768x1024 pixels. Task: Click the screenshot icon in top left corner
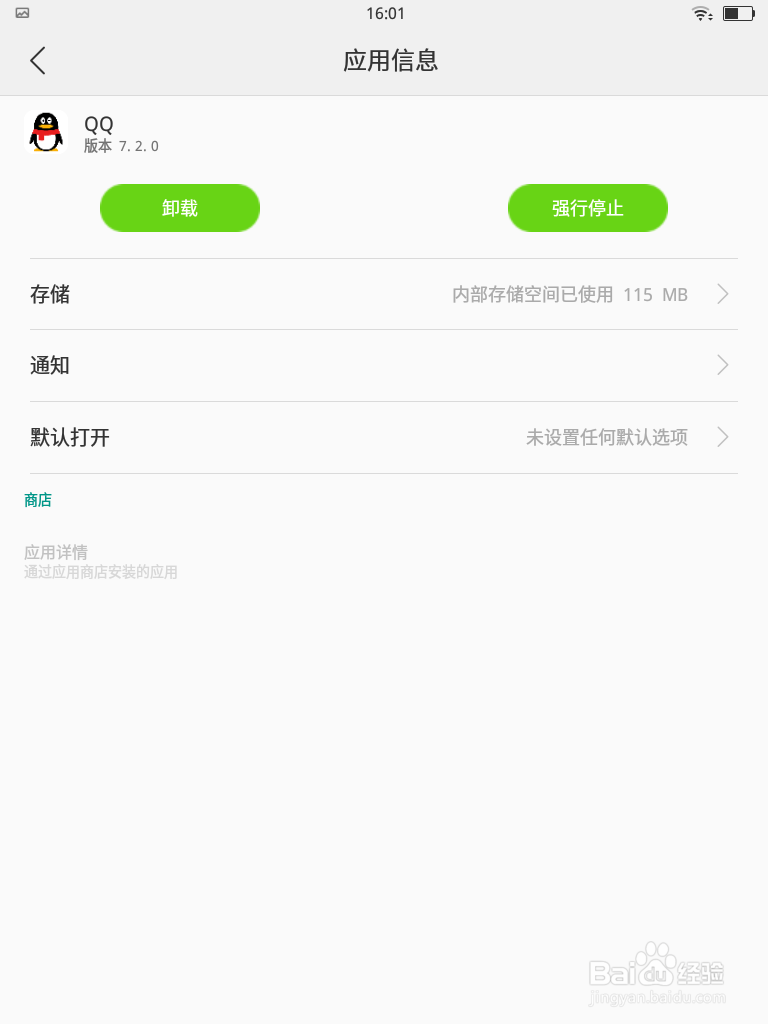(24, 14)
